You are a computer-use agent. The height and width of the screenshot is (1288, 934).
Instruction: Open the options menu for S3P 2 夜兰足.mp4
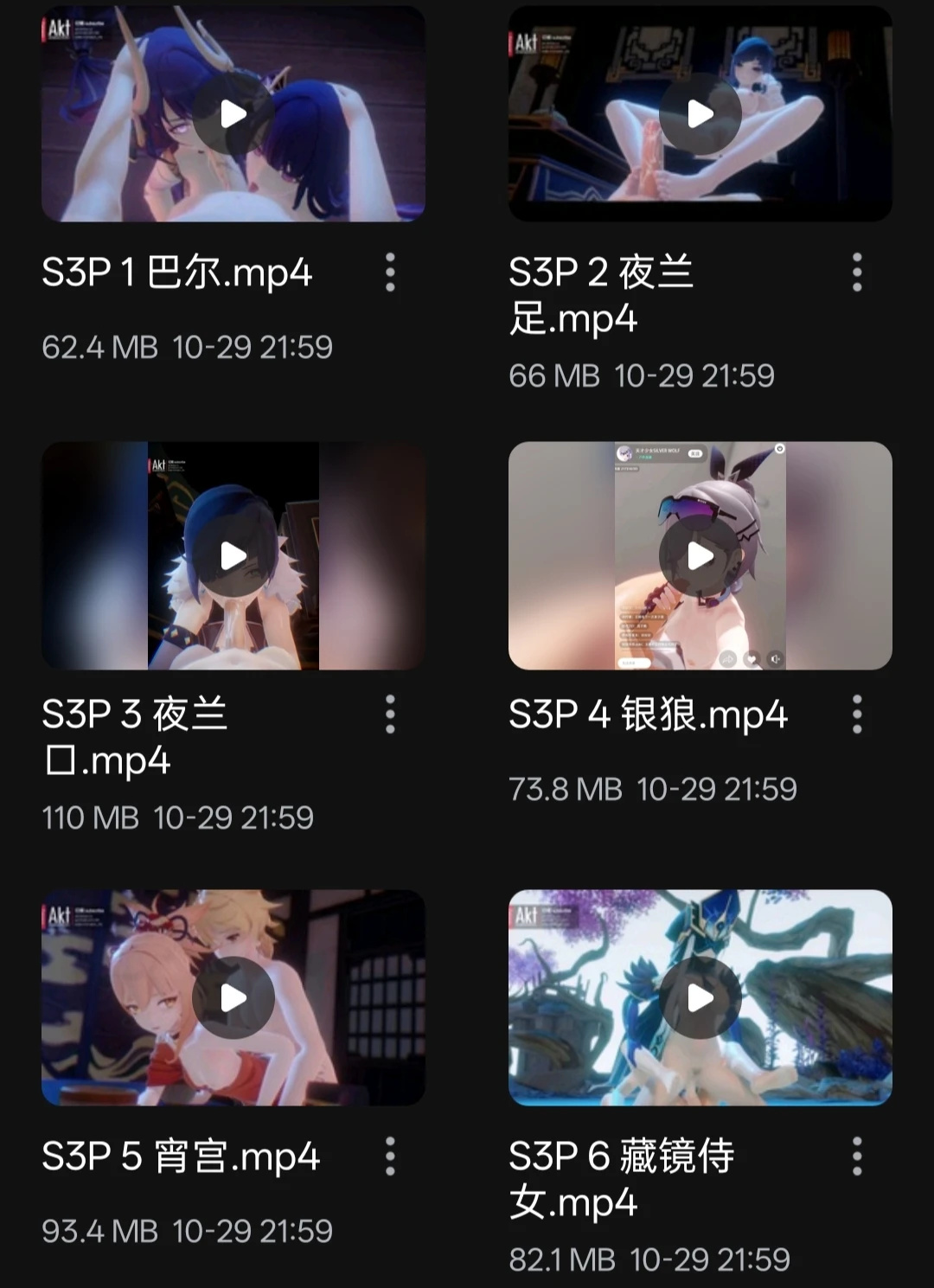[x=857, y=273]
